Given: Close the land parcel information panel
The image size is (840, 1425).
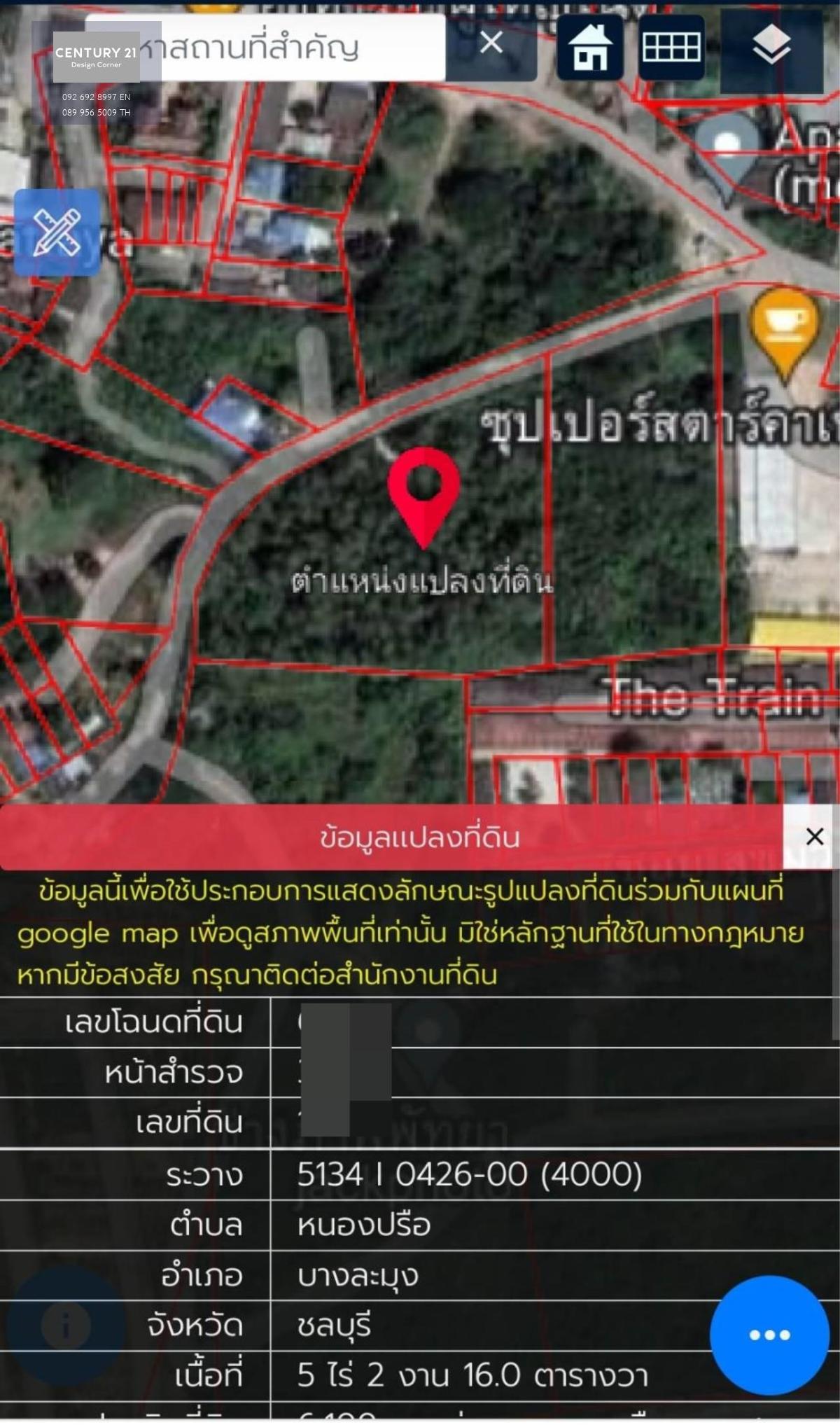Looking at the screenshot, I should (x=814, y=837).
